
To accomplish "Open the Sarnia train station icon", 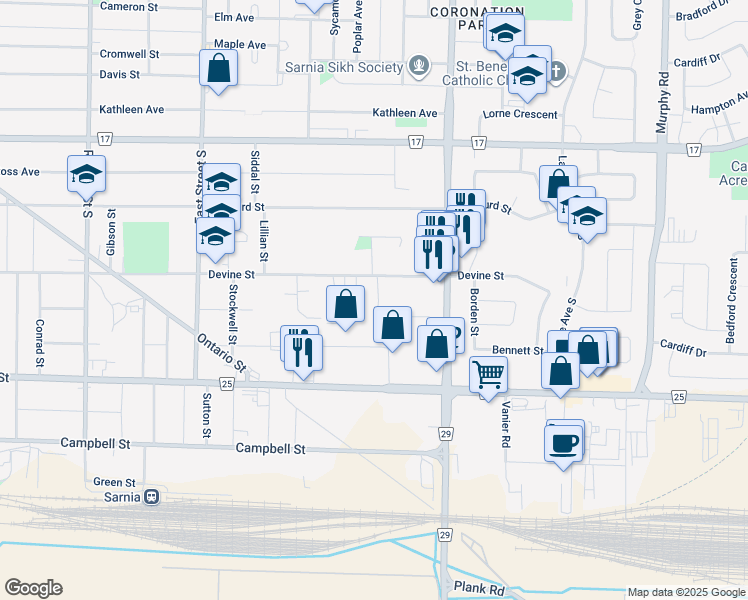I will tap(151, 495).
